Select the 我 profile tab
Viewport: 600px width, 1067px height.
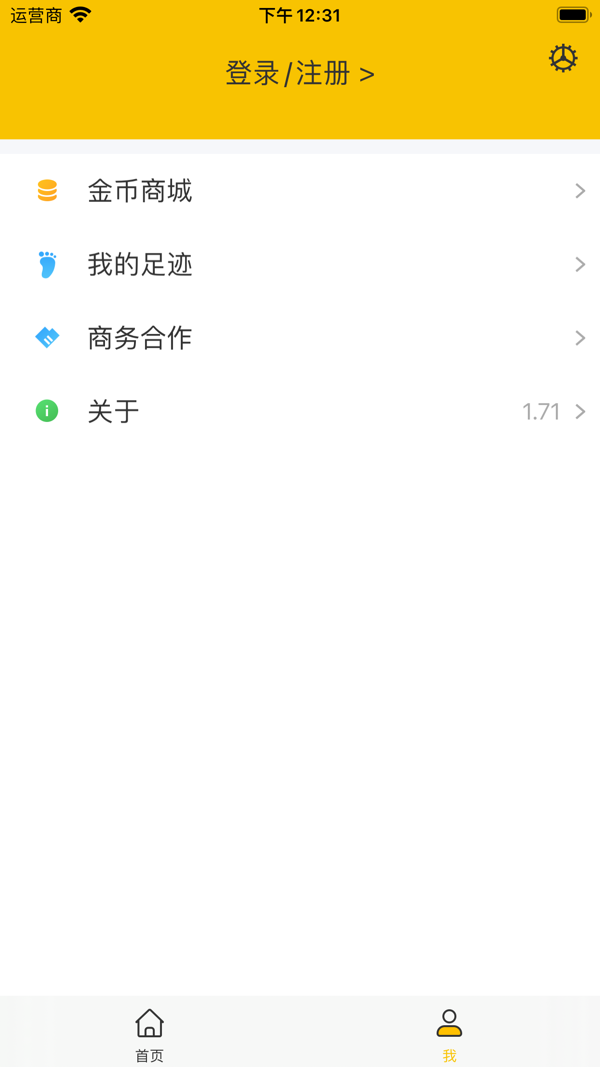(449, 1034)
